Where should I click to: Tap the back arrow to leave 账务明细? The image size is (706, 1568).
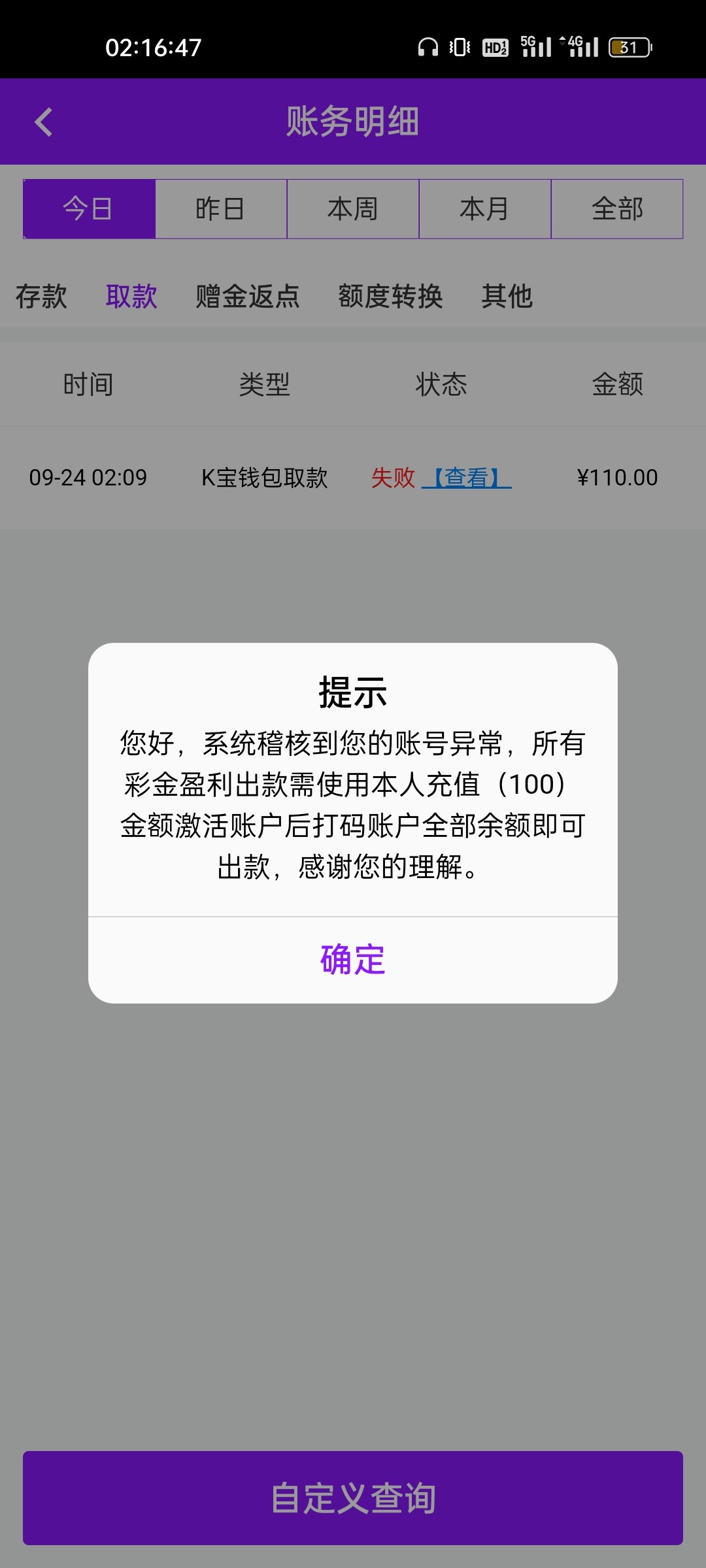[43, 122]
